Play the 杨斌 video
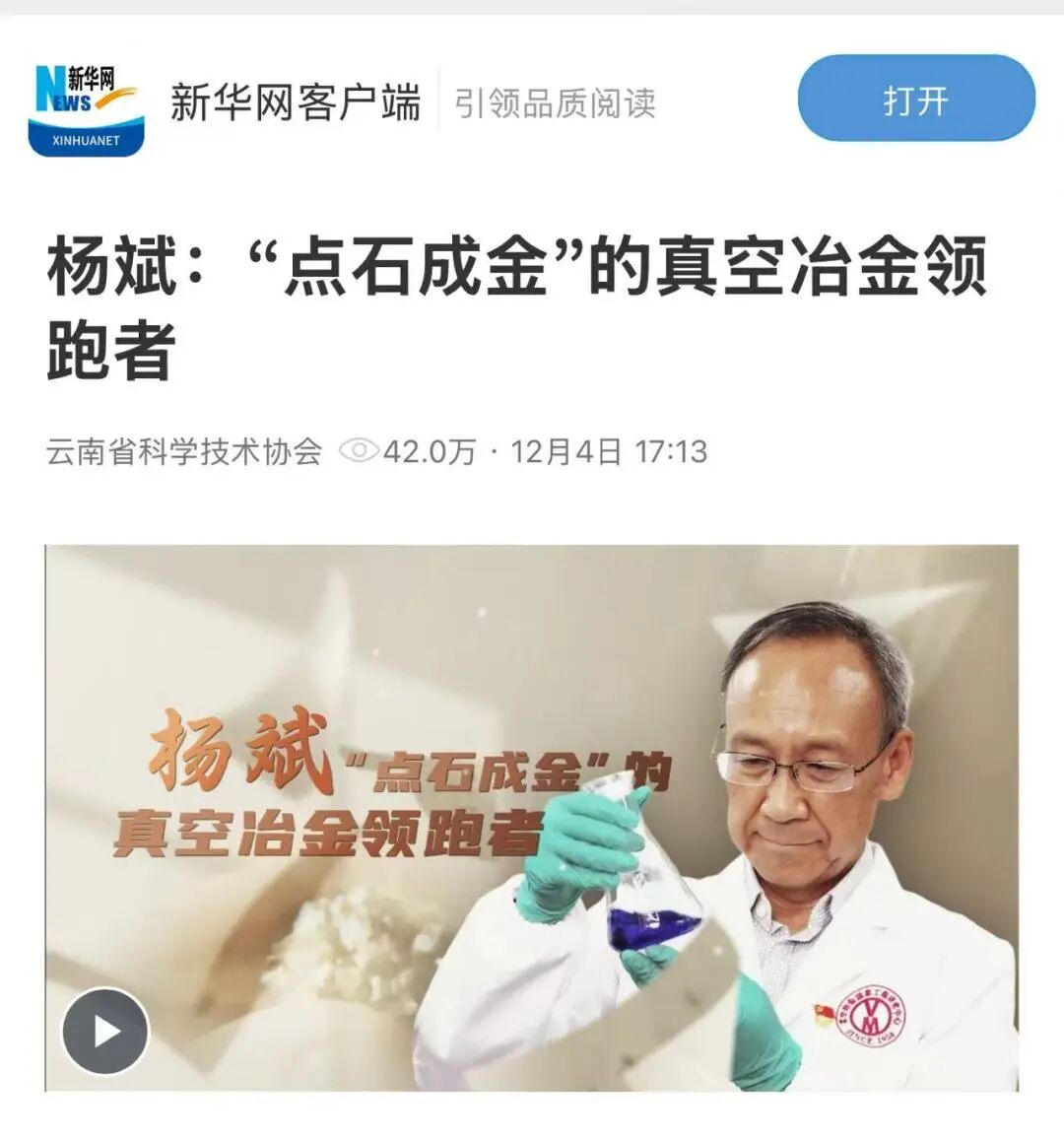The image size is (1064, 1140). click(x=105, y=1031)
